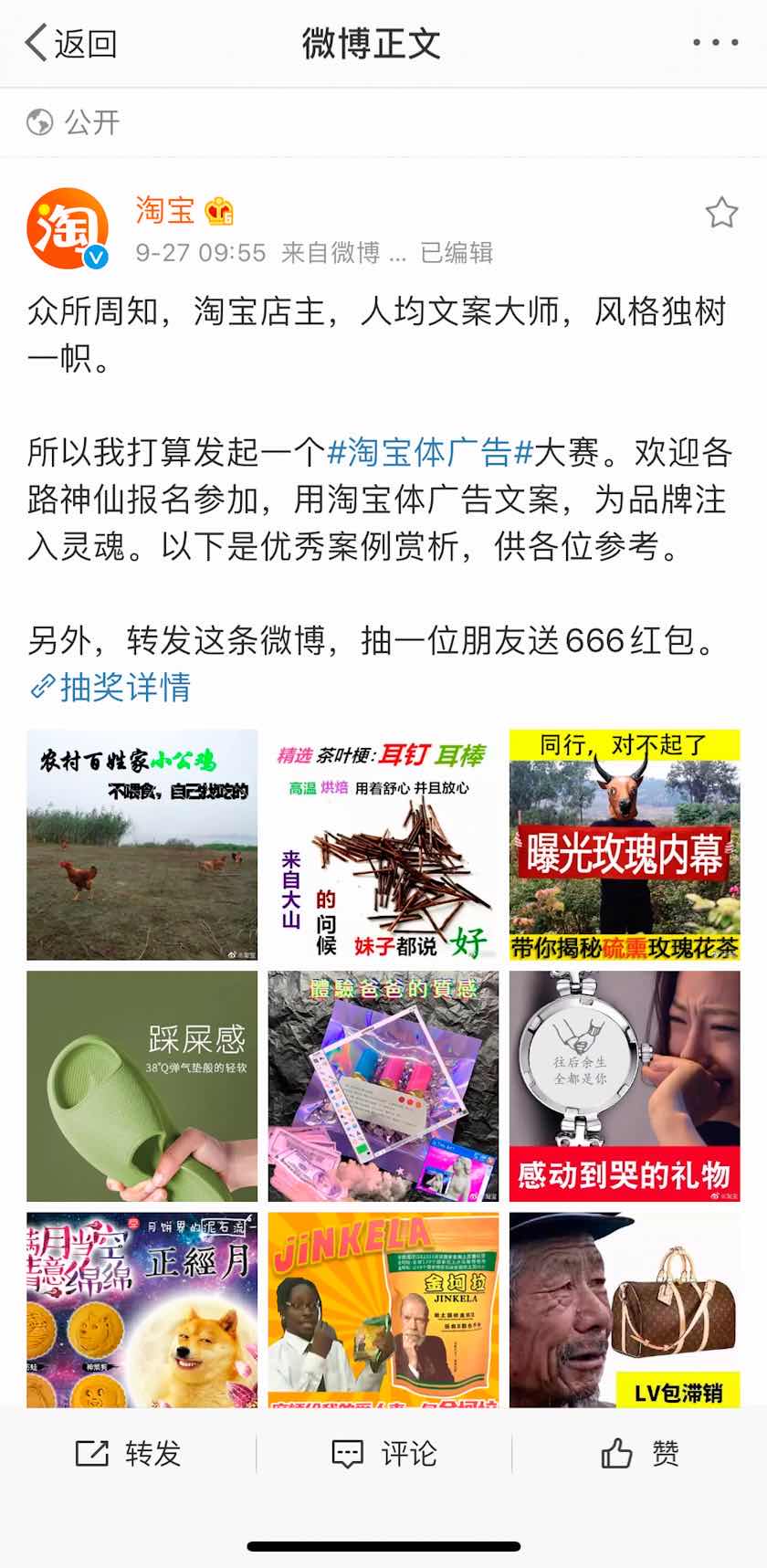Like this post with 赞

point(639,1453)
